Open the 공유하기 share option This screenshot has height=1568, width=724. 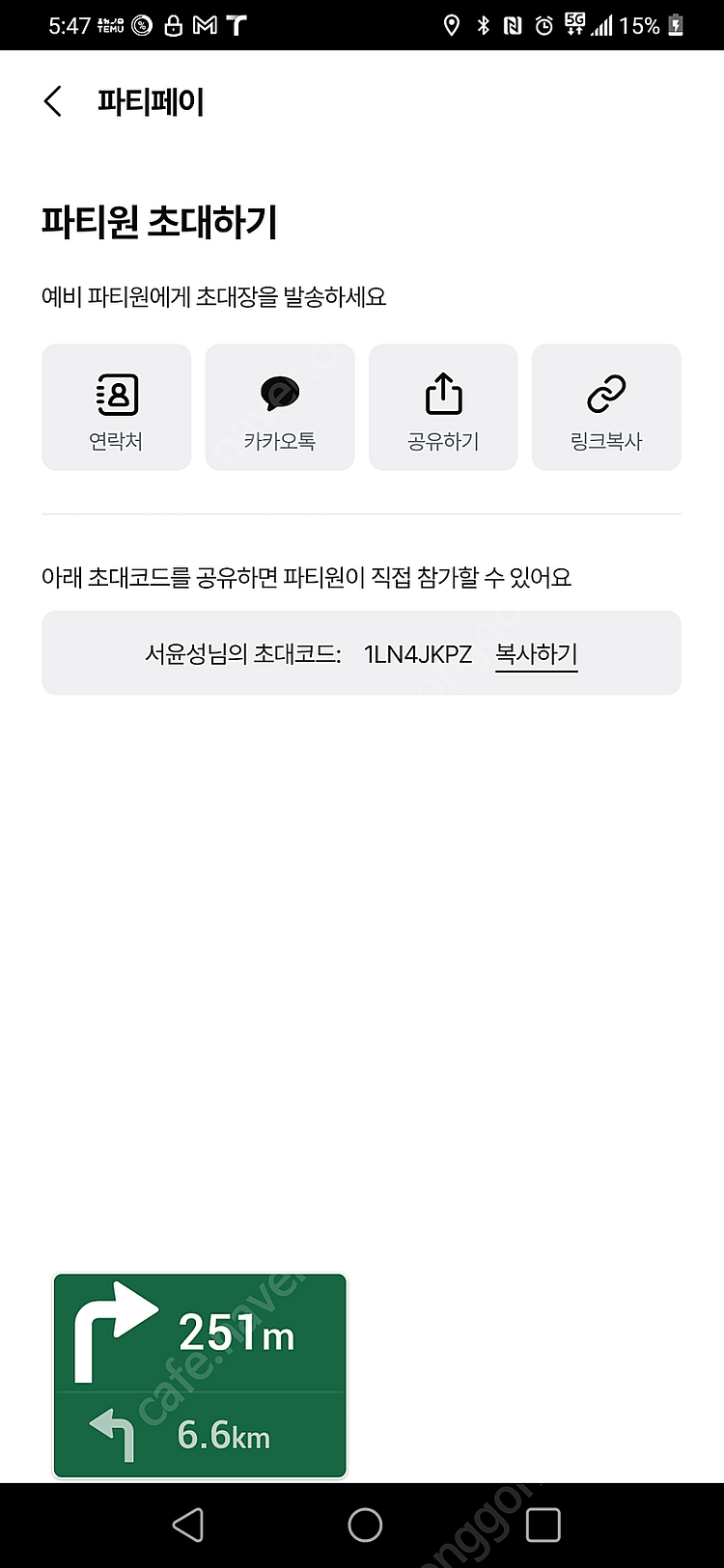click(443, 407)
